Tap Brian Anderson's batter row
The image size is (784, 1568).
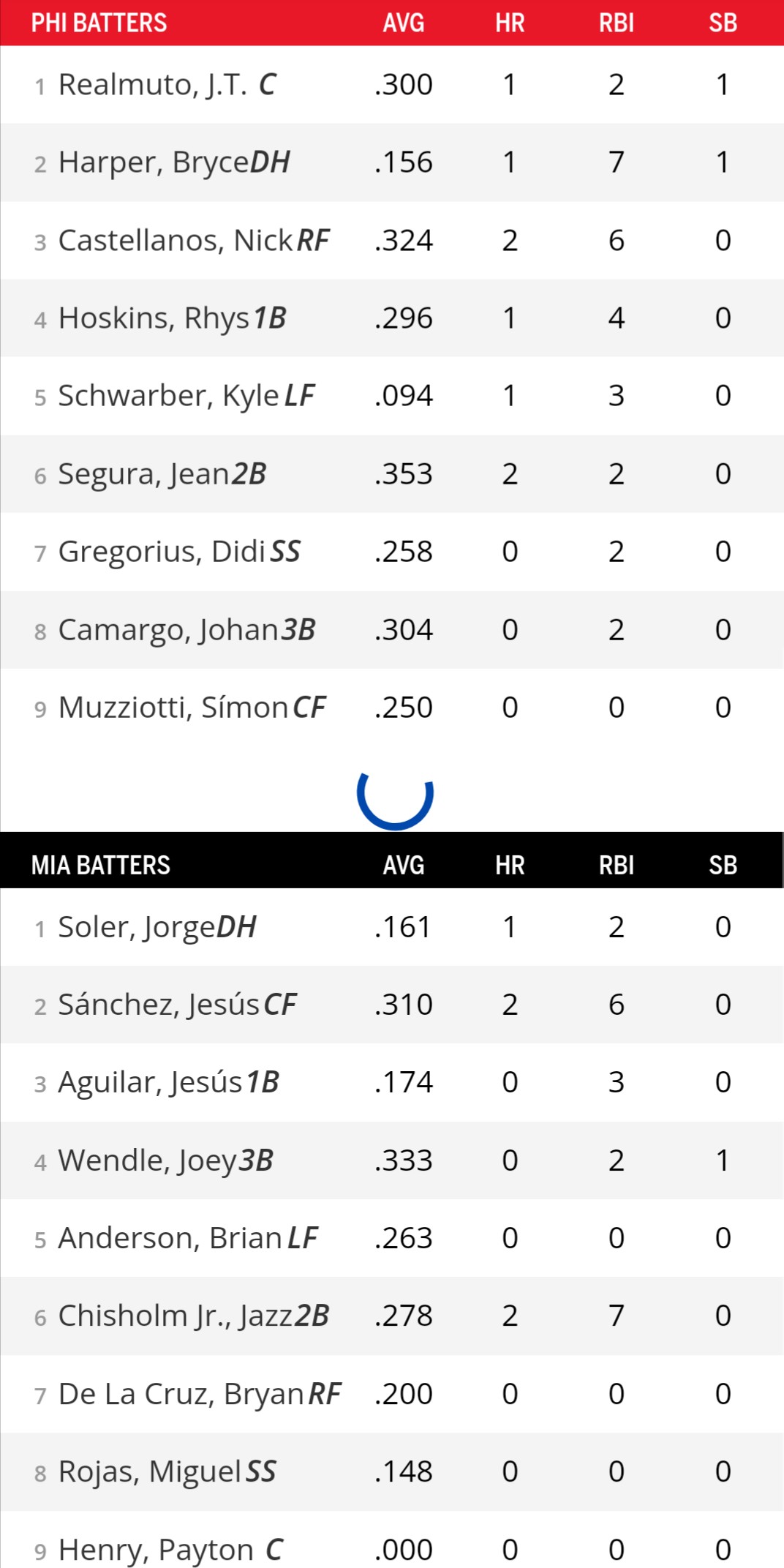pos(170,1238)
